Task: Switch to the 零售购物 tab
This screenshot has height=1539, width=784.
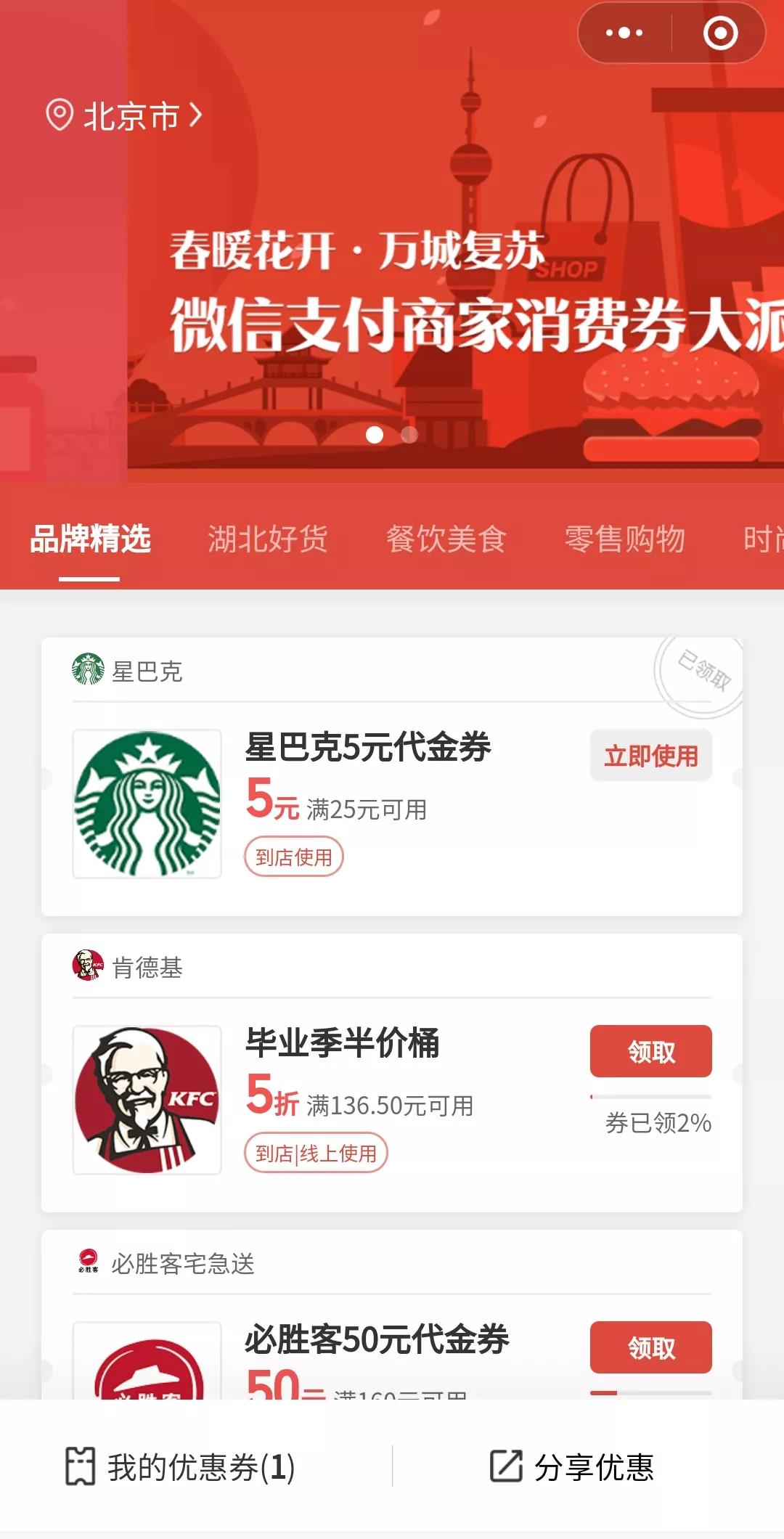Action: (x=624, y=539)
